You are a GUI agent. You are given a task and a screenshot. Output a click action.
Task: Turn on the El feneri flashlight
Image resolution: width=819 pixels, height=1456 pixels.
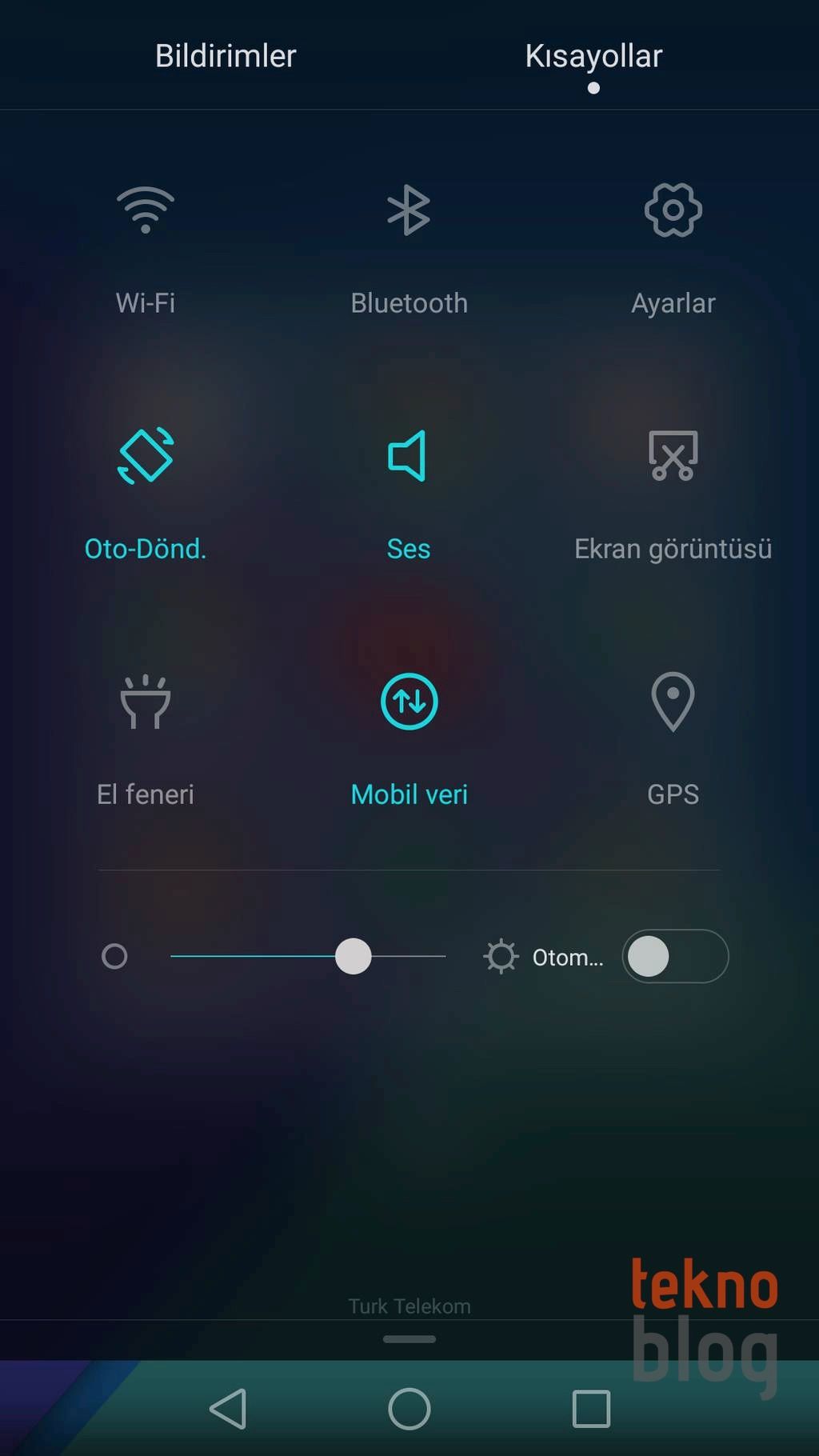coord(146,702)
